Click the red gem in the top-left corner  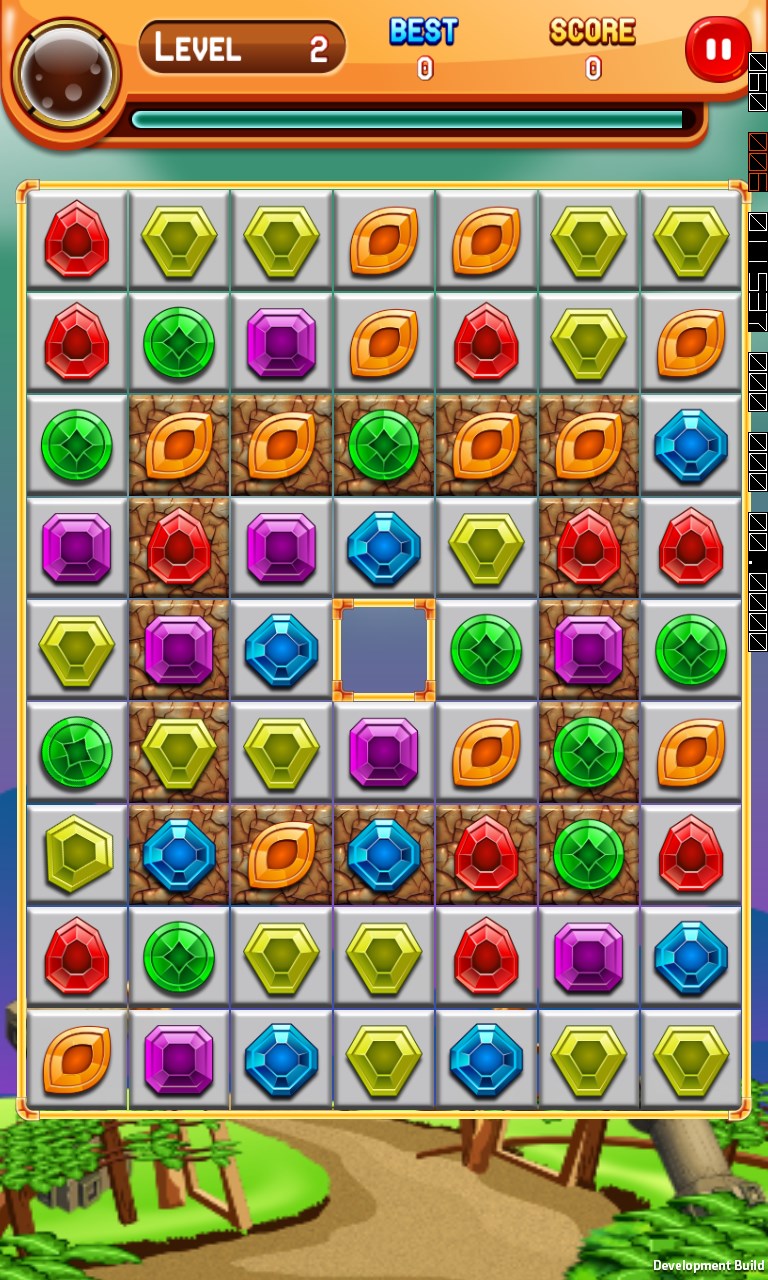point(78,240)
